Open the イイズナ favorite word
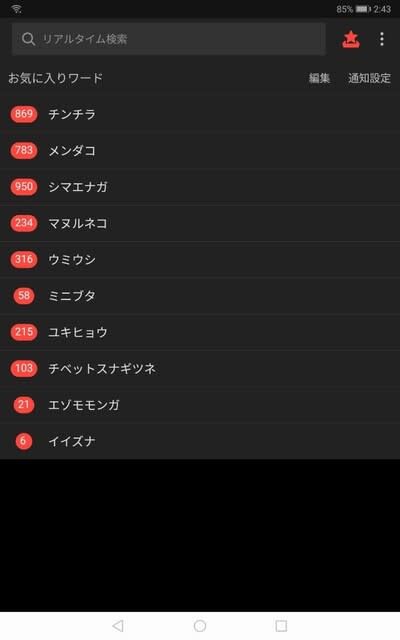The width and height of the screenshot is (400, 640). (x=200, y=441)
